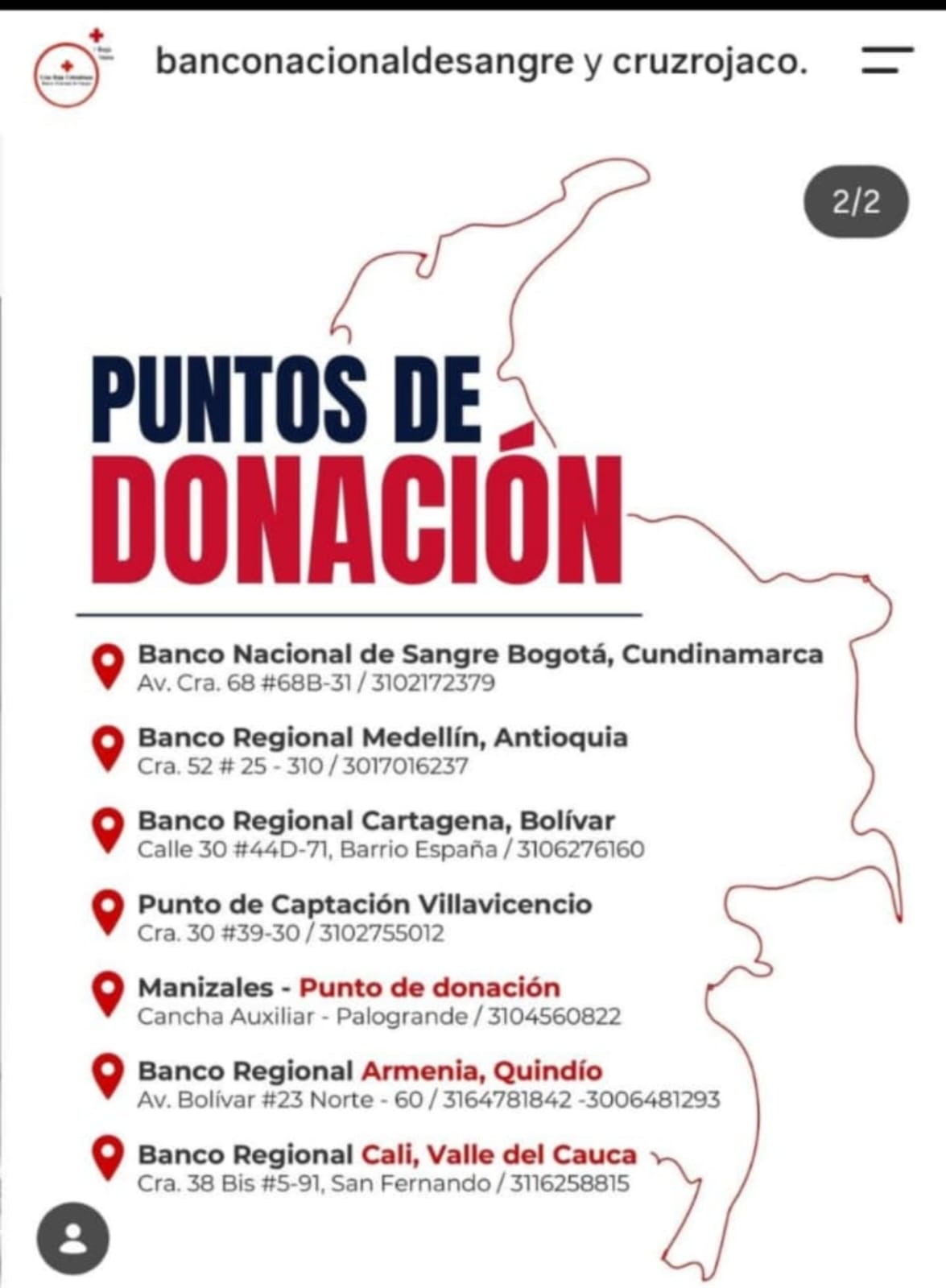Open the menu icon beside the usernames

pyautogui.click(x=887, y=60)
